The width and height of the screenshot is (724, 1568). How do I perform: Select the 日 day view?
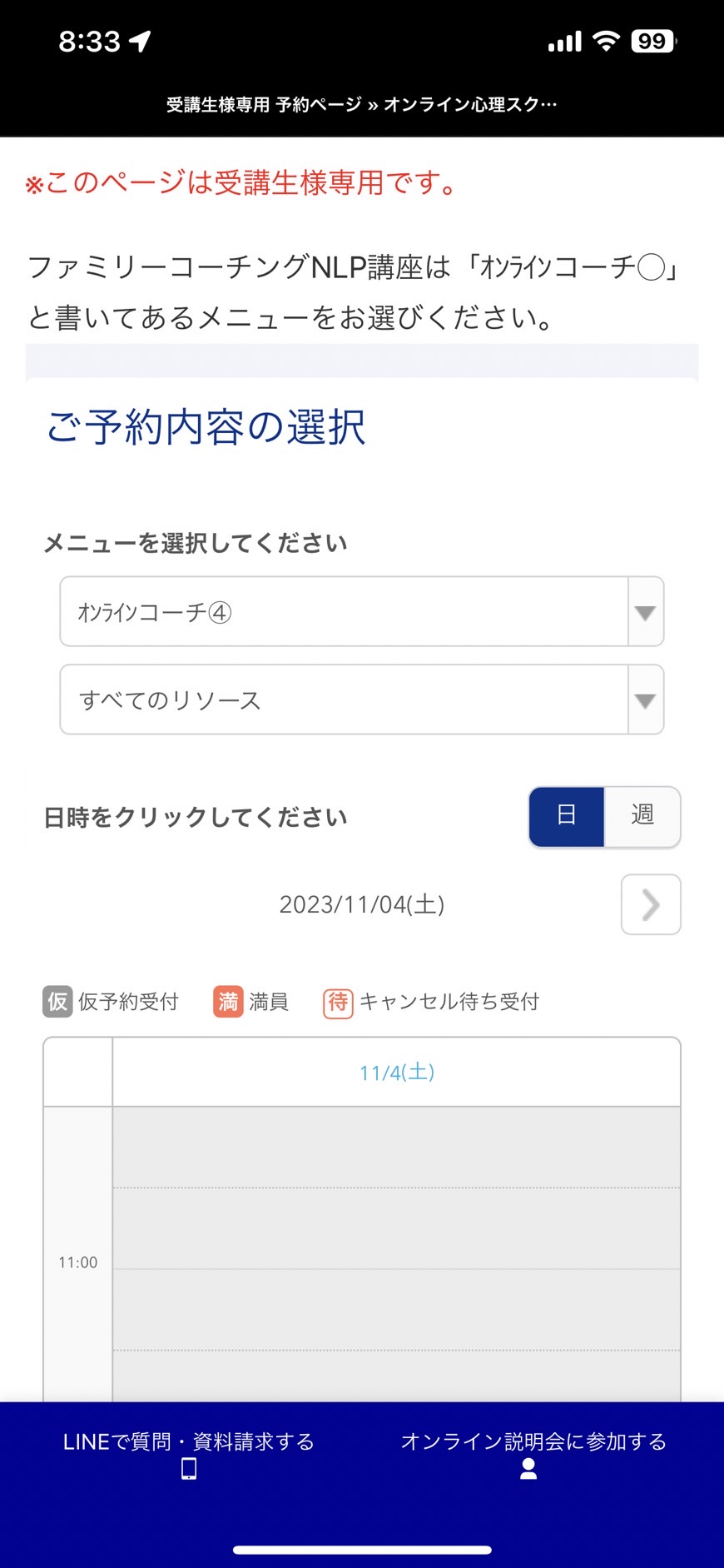coord(567,817)
